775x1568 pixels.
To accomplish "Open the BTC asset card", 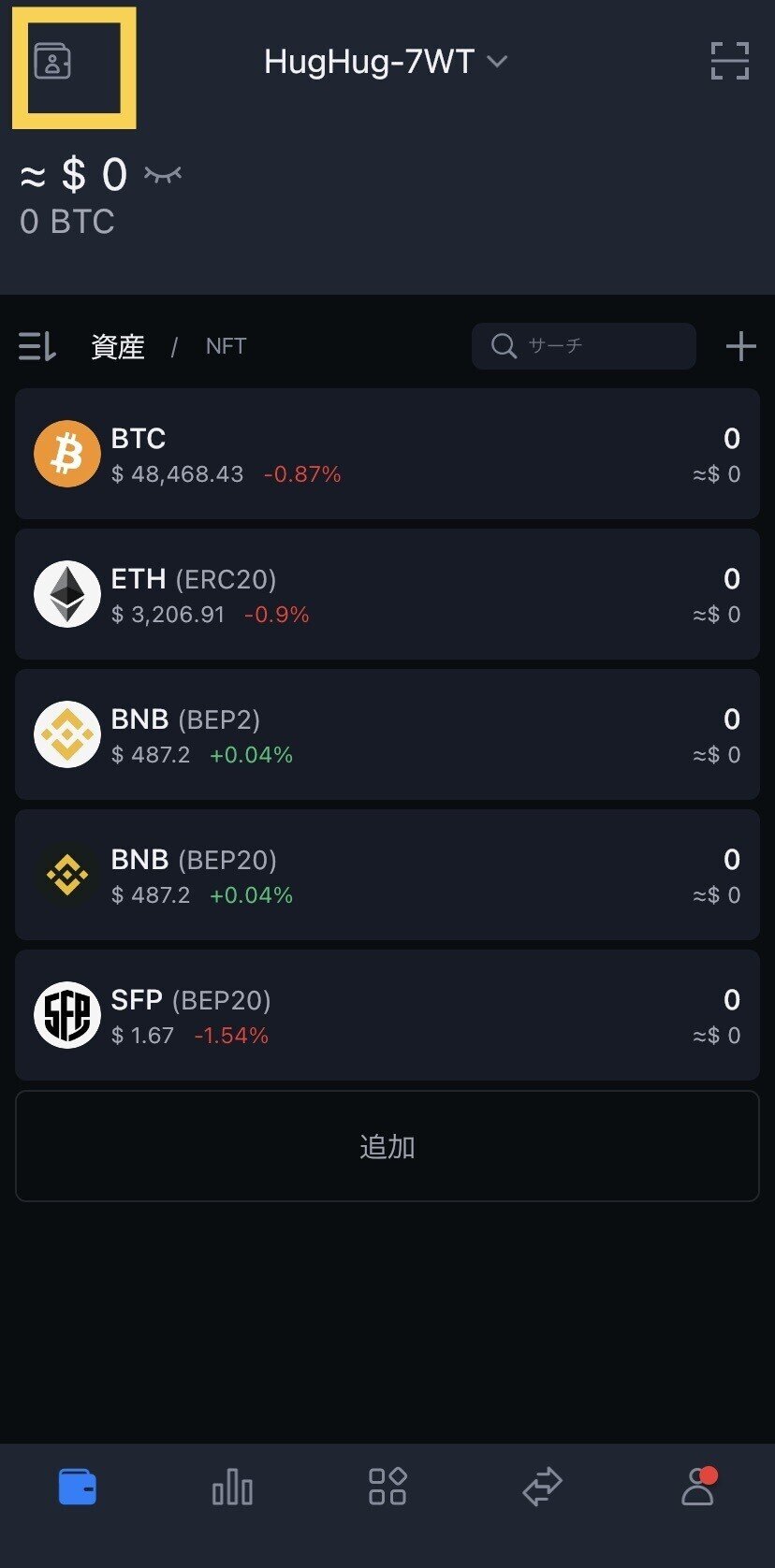I will [387, 454].
